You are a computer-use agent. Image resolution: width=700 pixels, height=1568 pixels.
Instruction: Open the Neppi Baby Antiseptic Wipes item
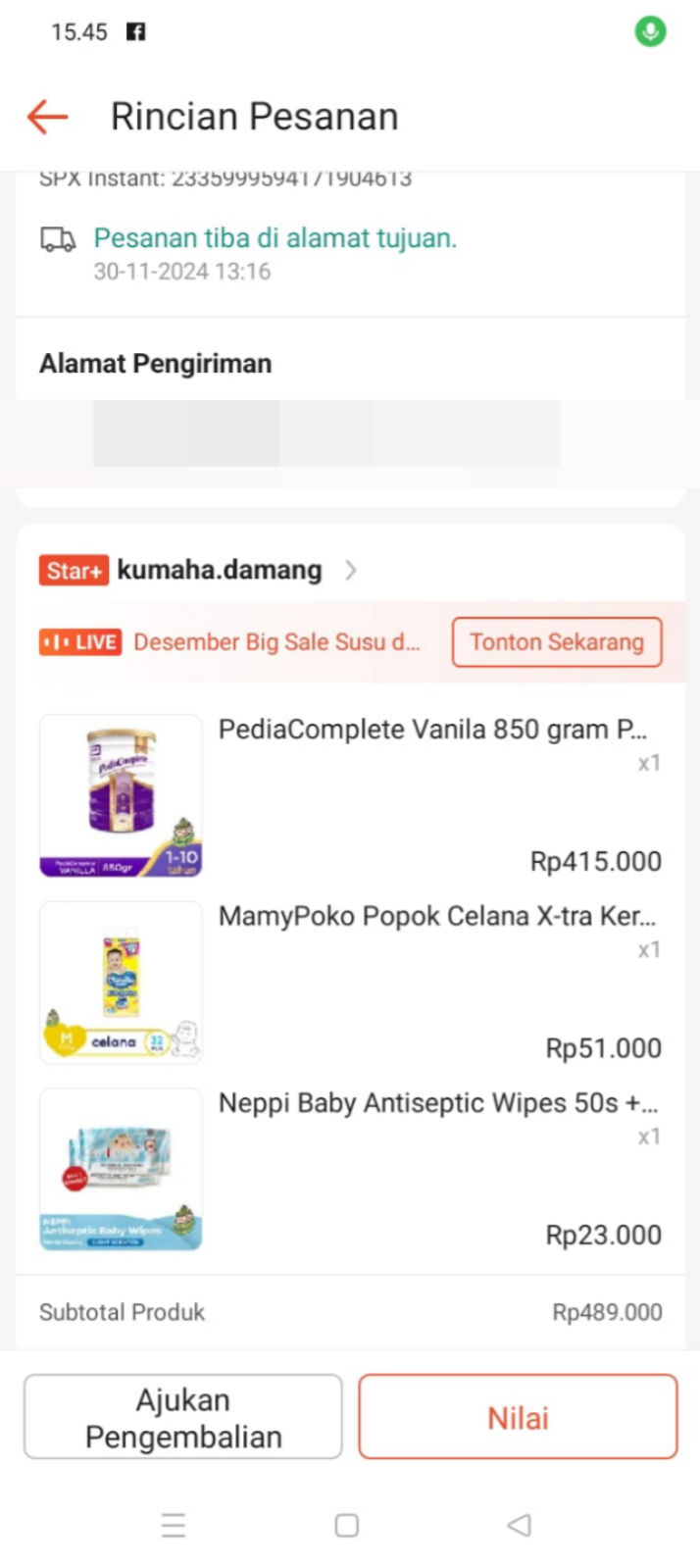pos(437,1103)
